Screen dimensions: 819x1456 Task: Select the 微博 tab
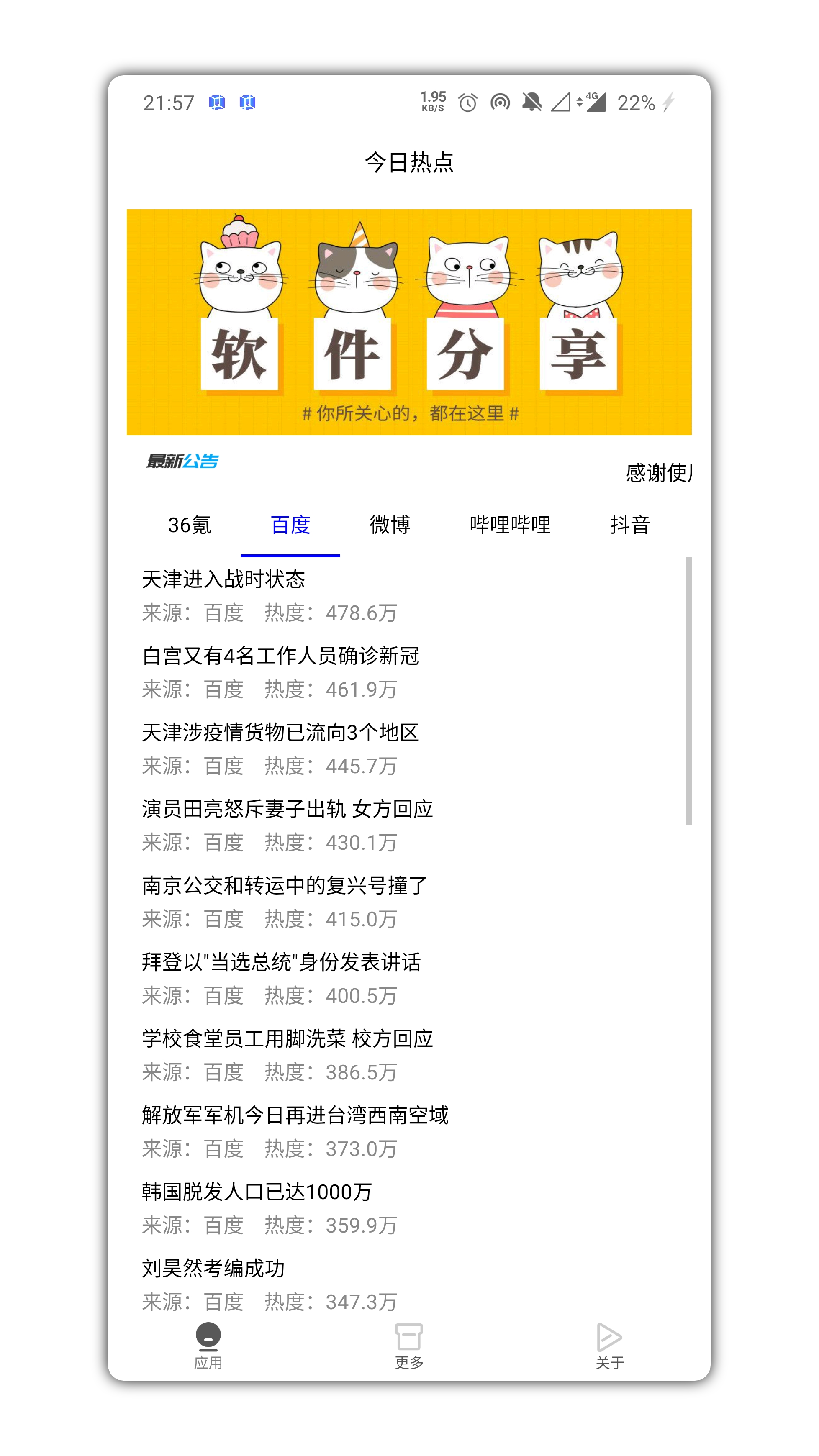point(390,525)
